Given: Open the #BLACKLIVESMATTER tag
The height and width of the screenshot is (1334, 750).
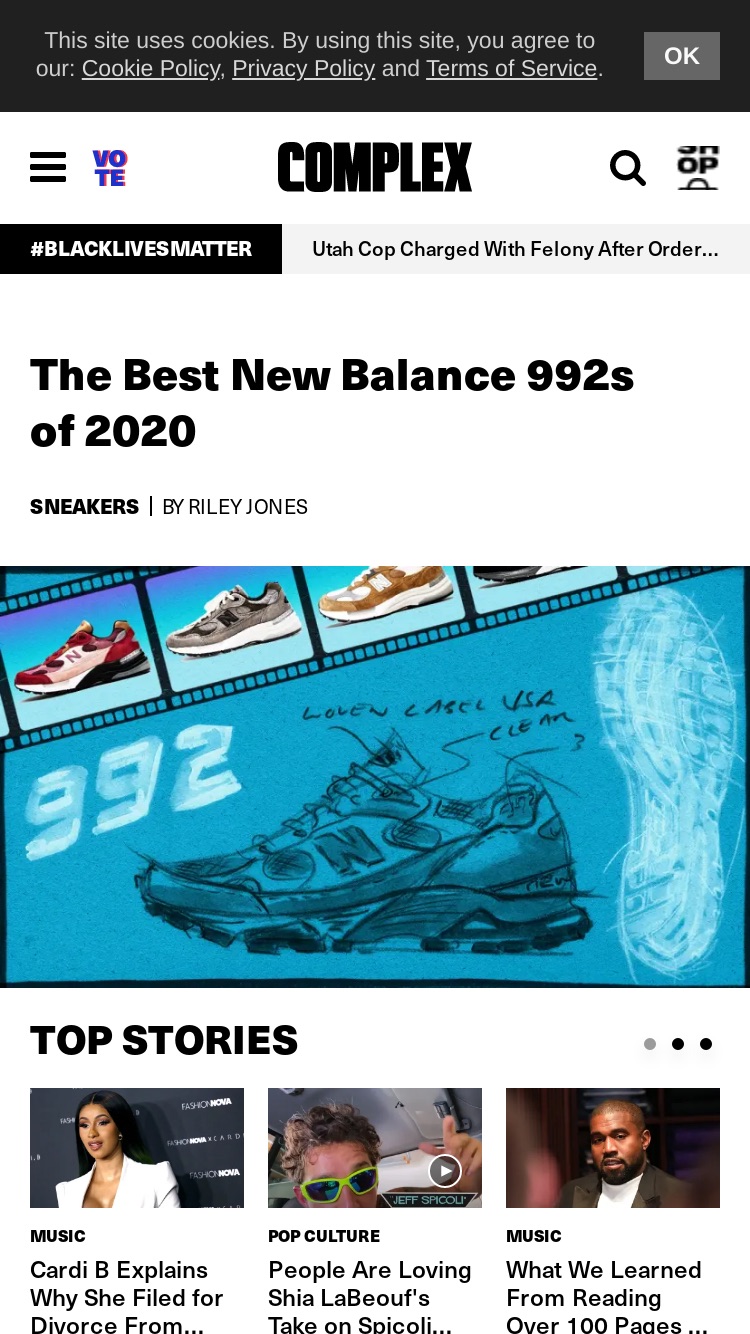Looking at the screenshot, I should pyautogui.click(x=141, y=249).
